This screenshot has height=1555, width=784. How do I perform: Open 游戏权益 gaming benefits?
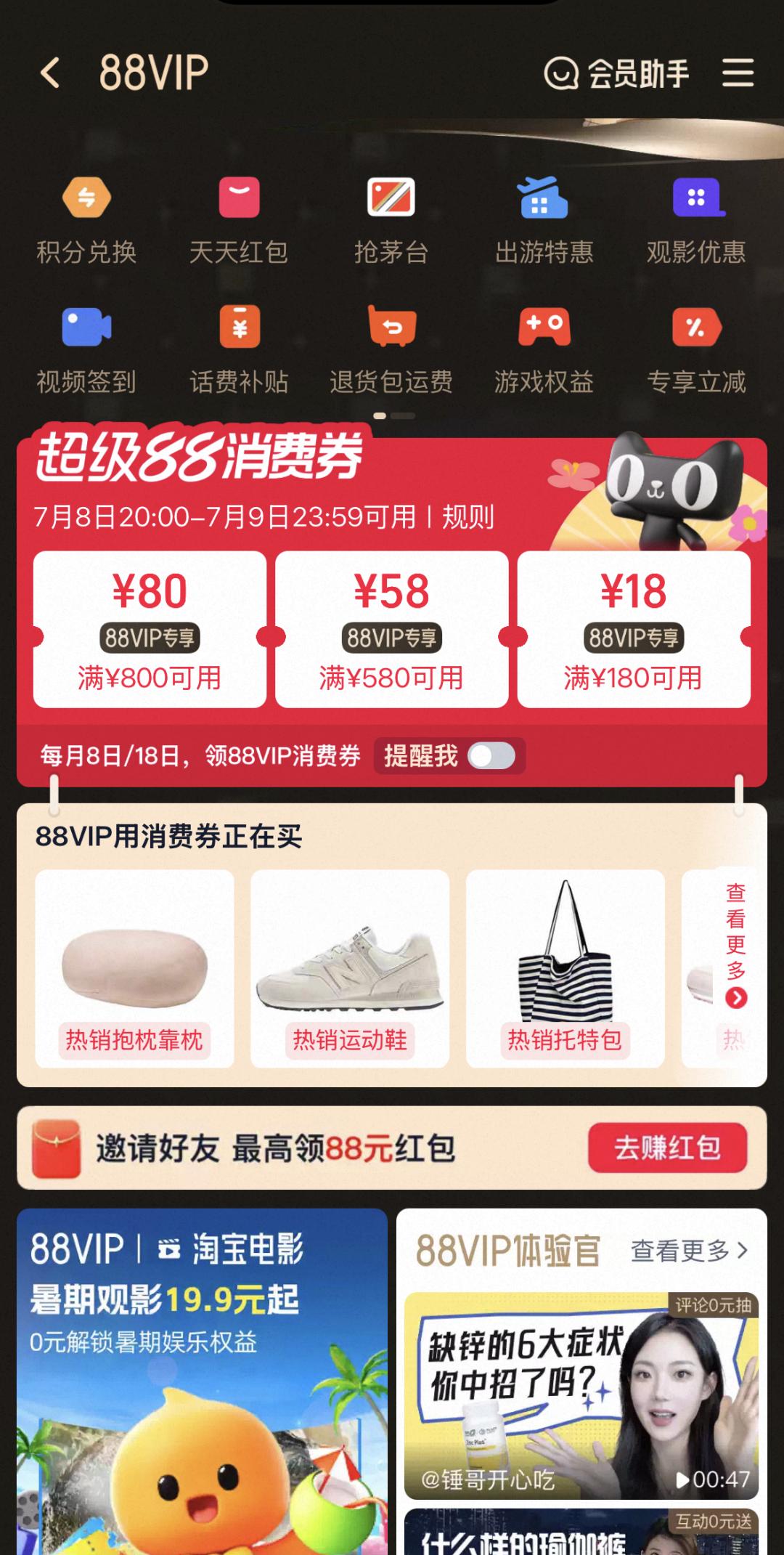coord(544,350)
